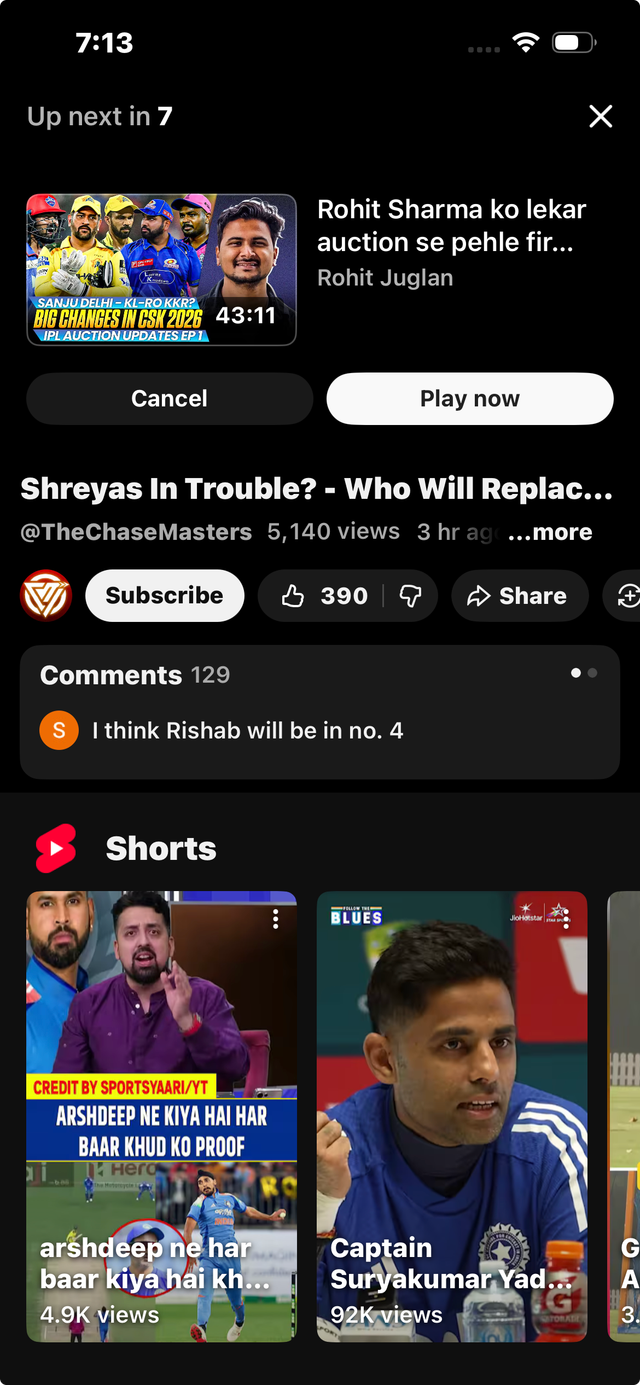Image resolution: width=640 pixels, height=1385 pixels.
Task: Close the Up next autoplay panel
Action: click(600, 117)
